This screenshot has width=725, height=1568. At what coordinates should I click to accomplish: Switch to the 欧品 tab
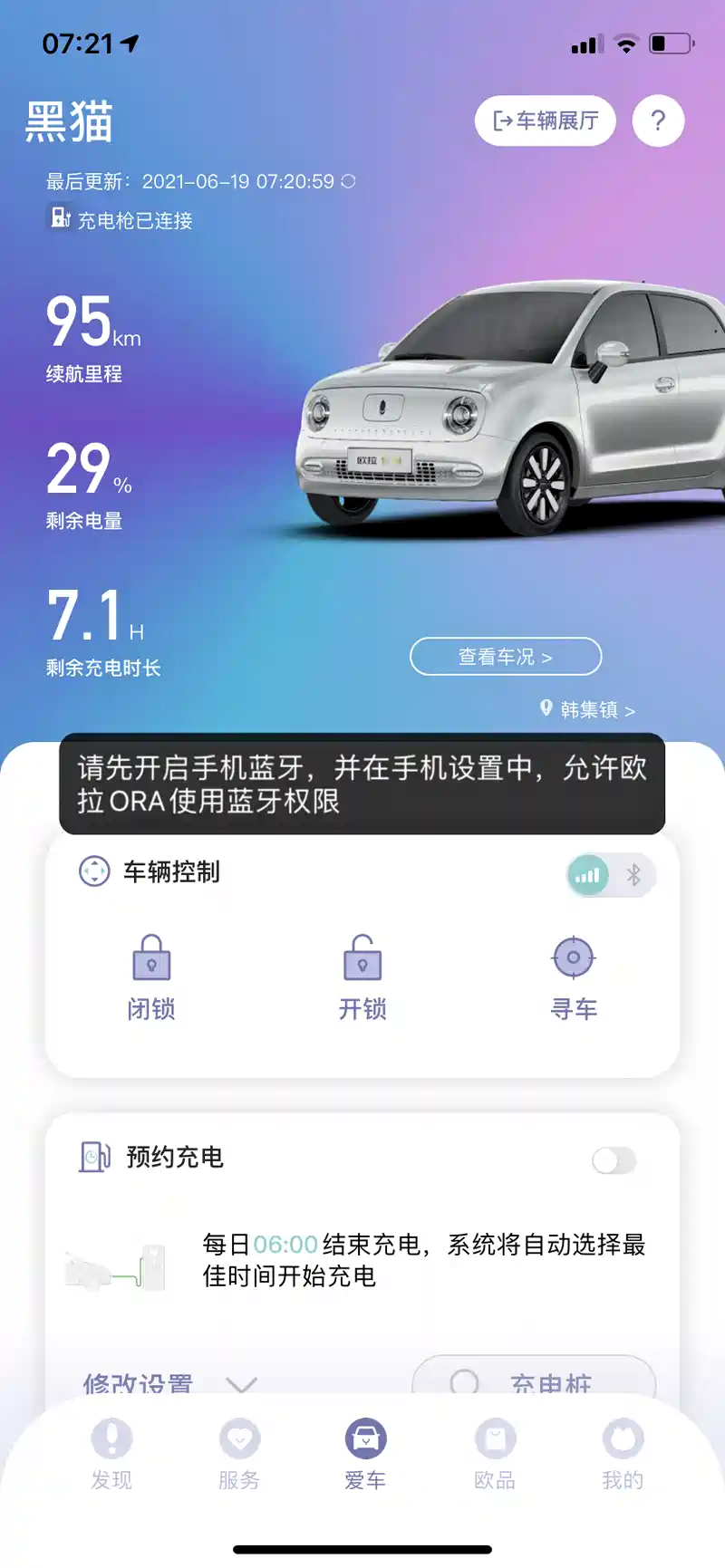tap(495, 1453)
